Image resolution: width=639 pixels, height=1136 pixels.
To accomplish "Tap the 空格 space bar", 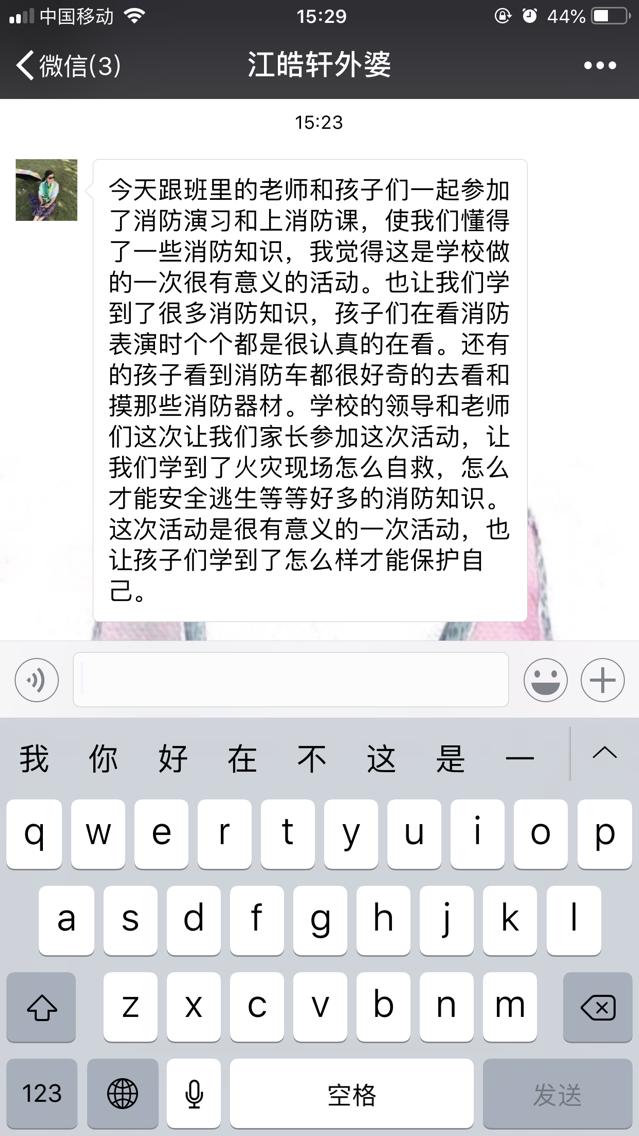I will pyautogui.click(x=352, y=1094).
